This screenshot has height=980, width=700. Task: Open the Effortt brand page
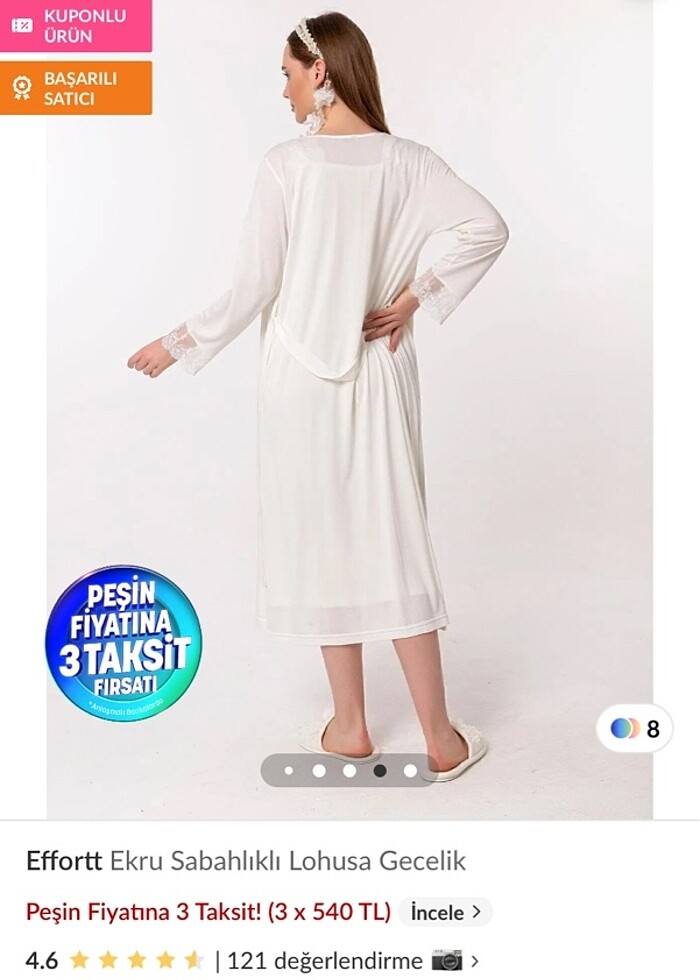63,861
